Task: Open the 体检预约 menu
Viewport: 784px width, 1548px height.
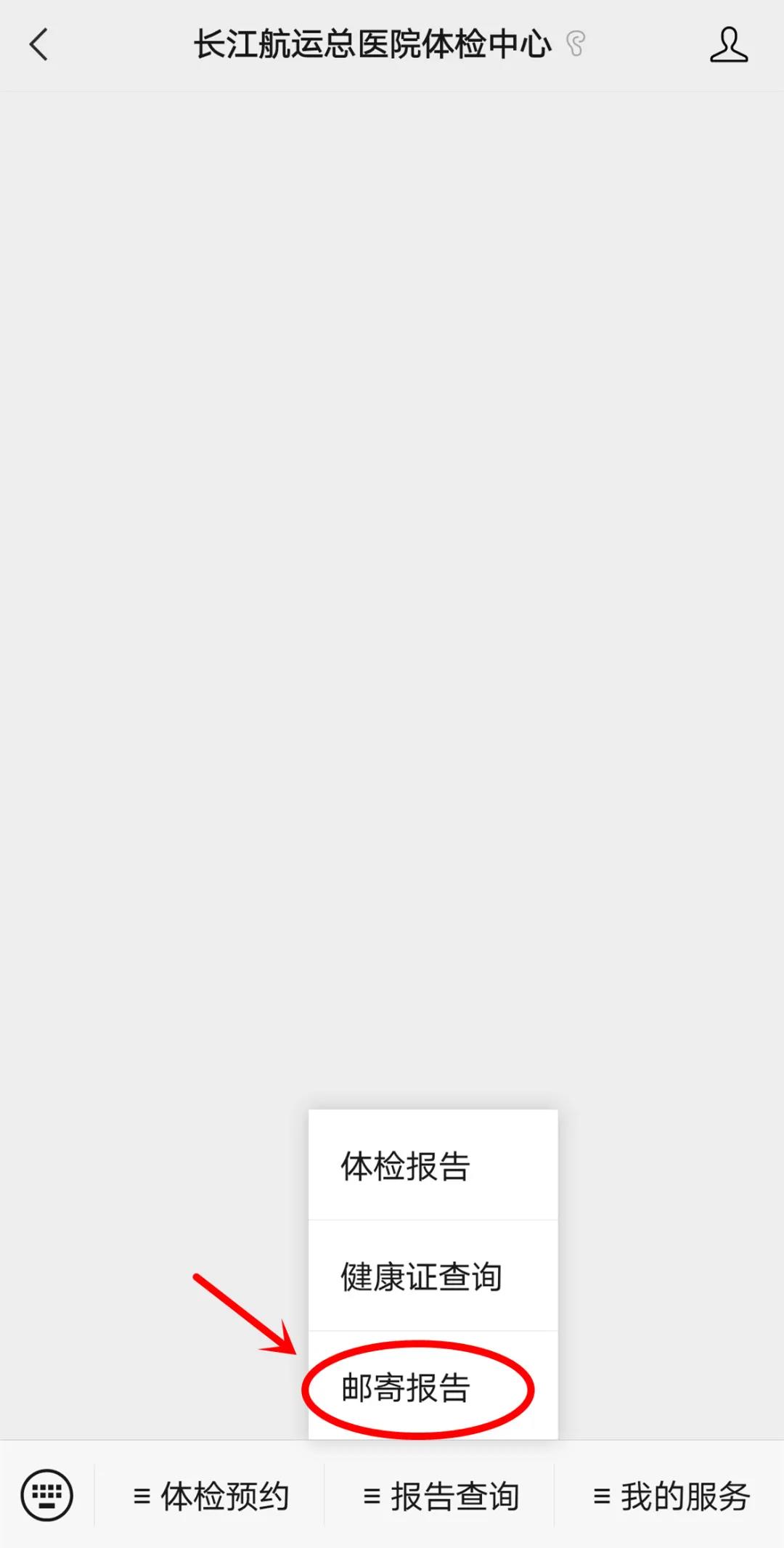Action: [x=211, y=1496]
